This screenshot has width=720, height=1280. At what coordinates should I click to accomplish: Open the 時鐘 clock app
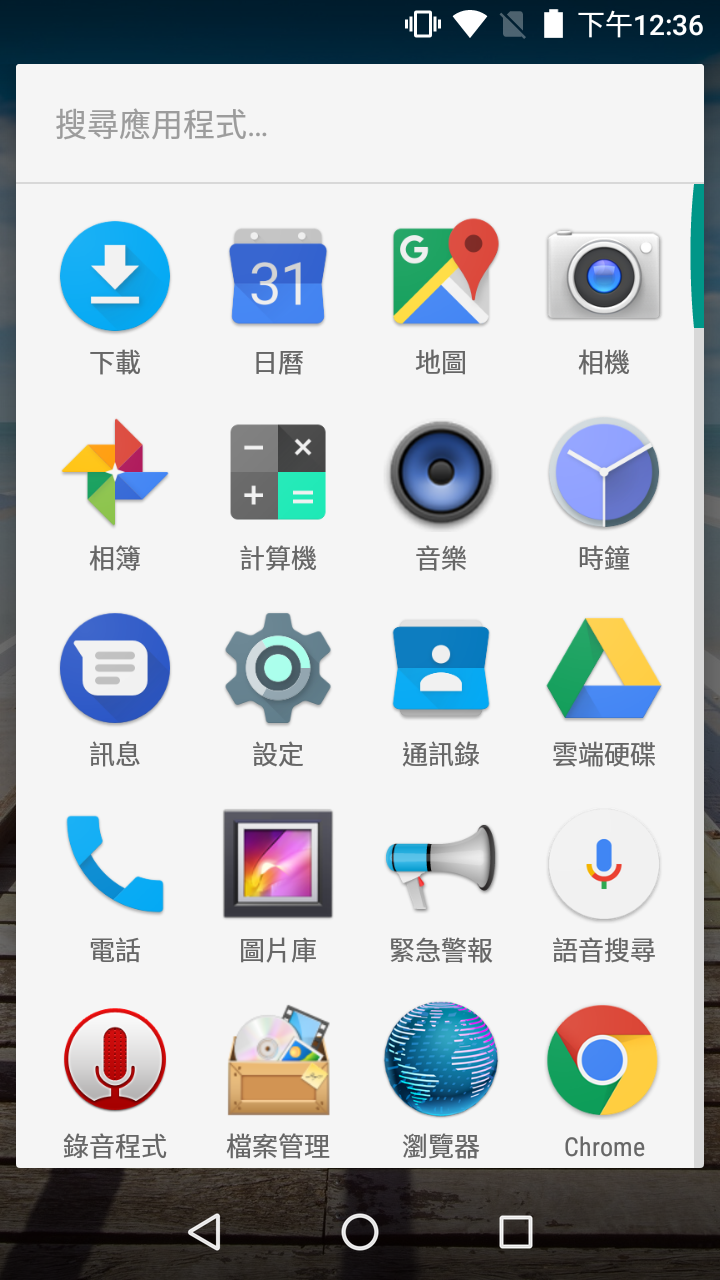(x=604, y=472)
